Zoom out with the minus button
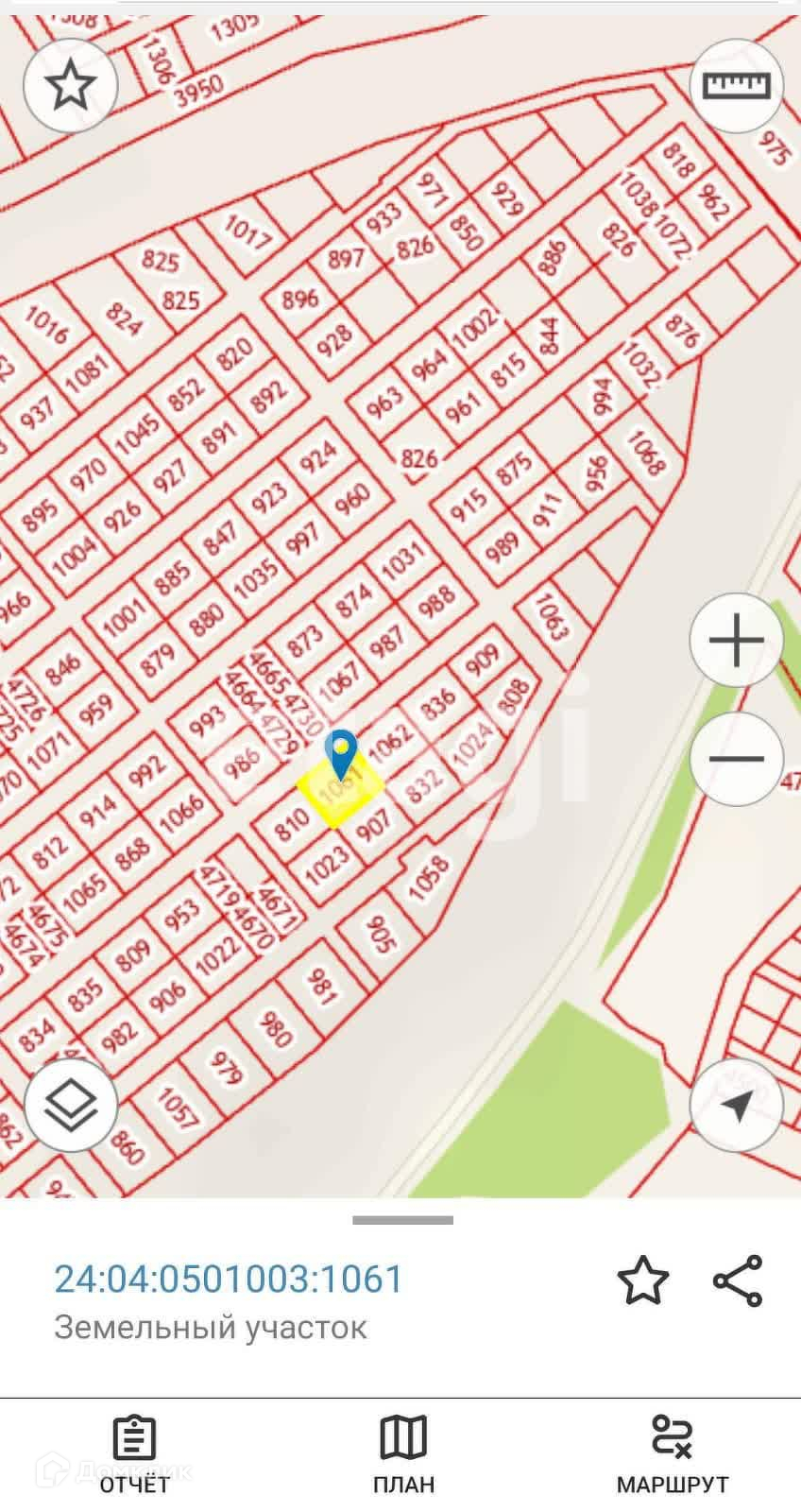This screenshot has height=1512, width=801. [x=736, y=759]
